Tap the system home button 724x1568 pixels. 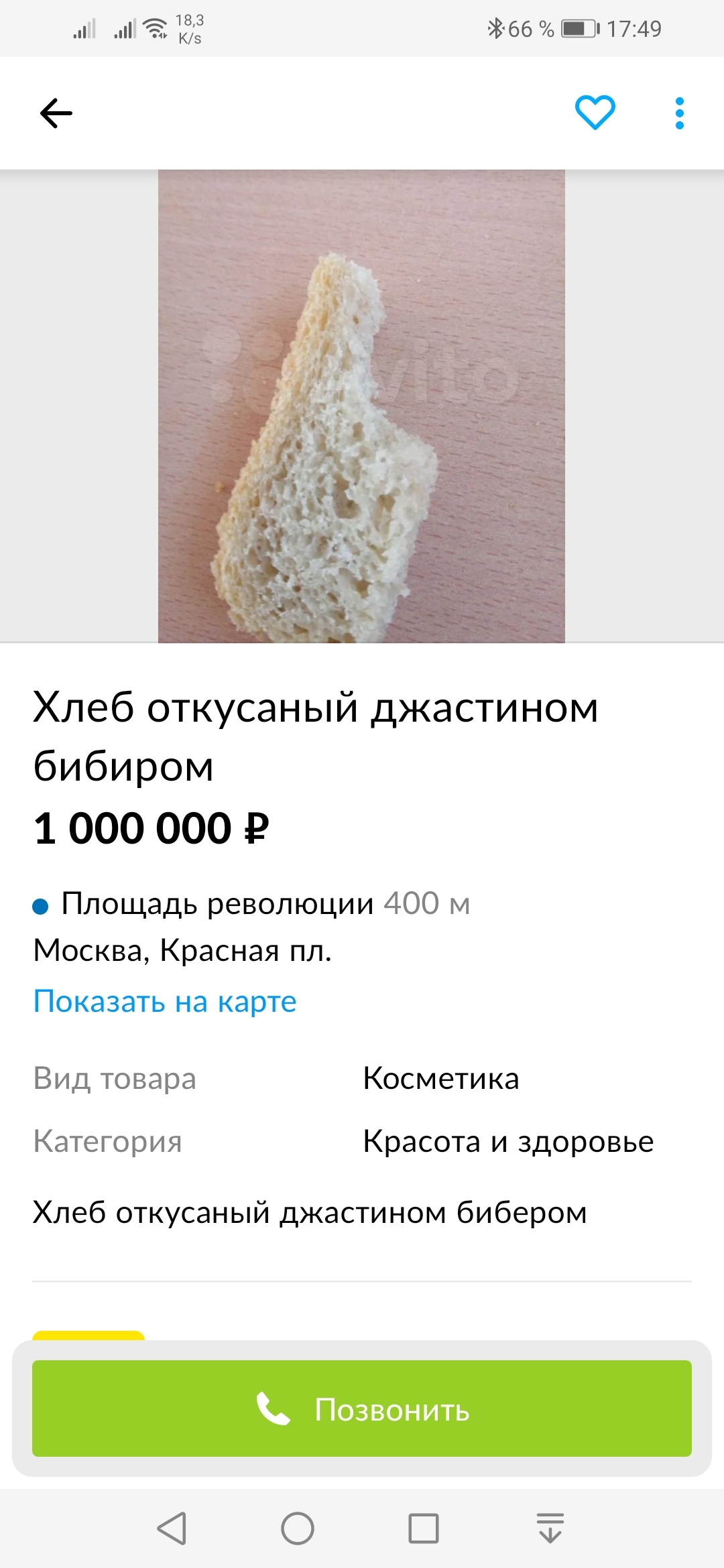(298, 1528)
